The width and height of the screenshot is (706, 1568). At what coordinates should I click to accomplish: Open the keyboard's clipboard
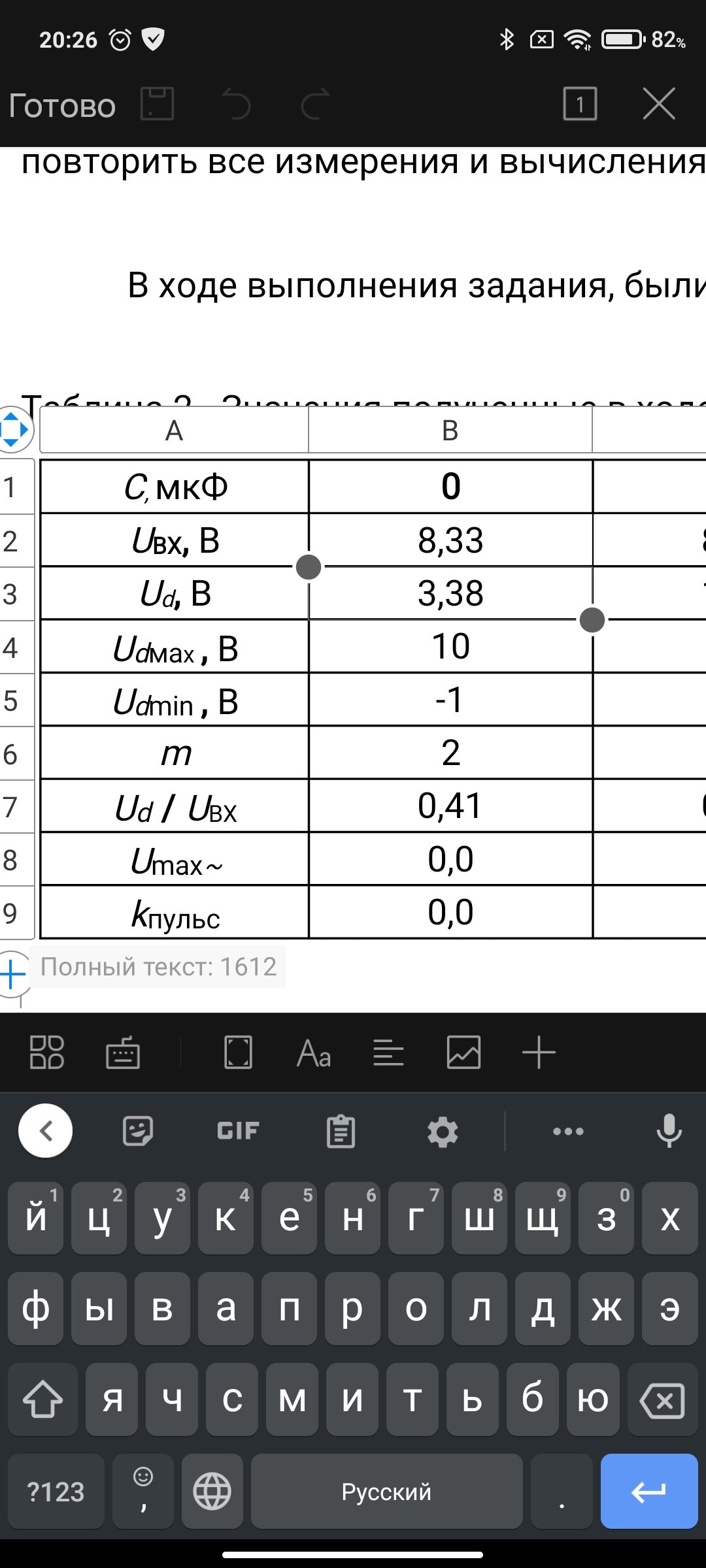(341, 1131)
